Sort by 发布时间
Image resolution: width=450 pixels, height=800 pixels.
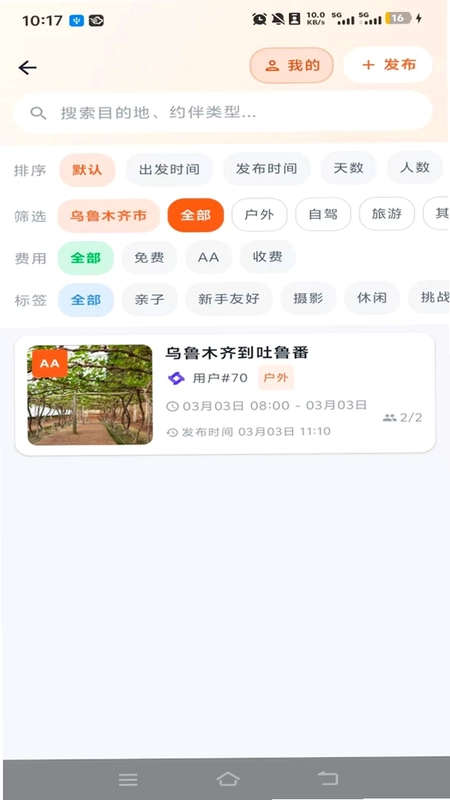click(266, 168)
